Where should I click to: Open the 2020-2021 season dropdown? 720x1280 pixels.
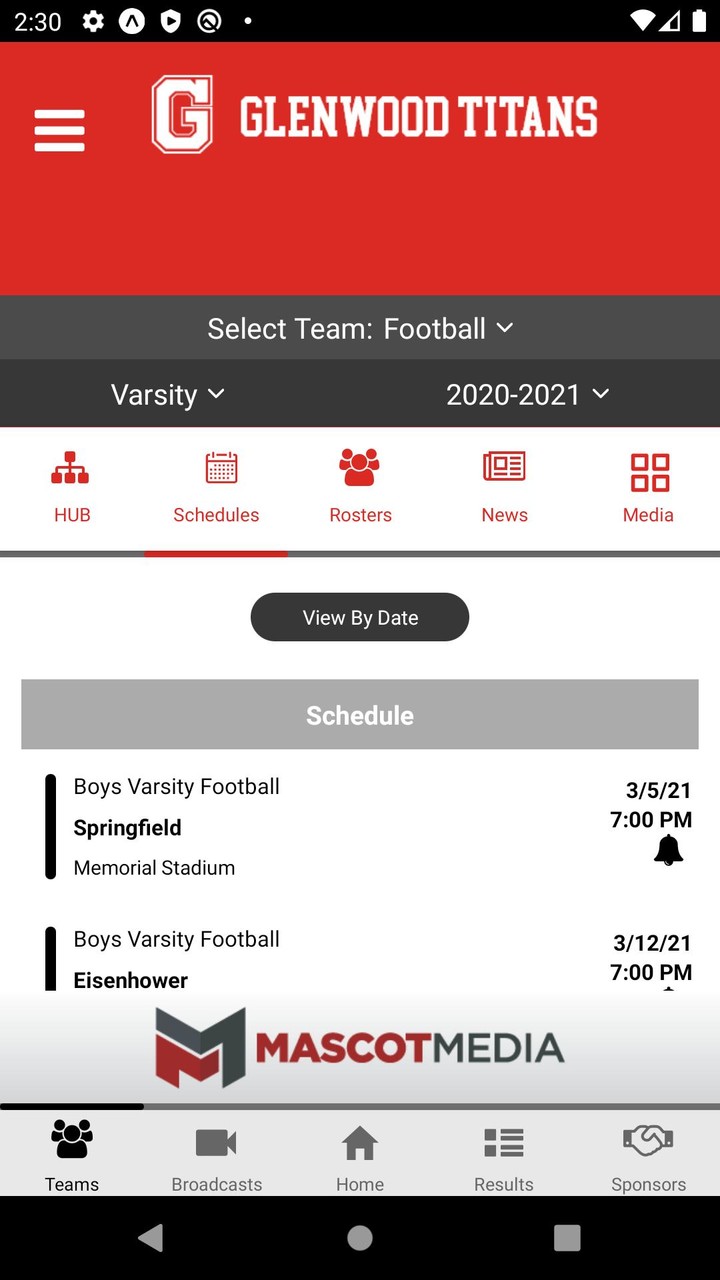coord(528,394)
